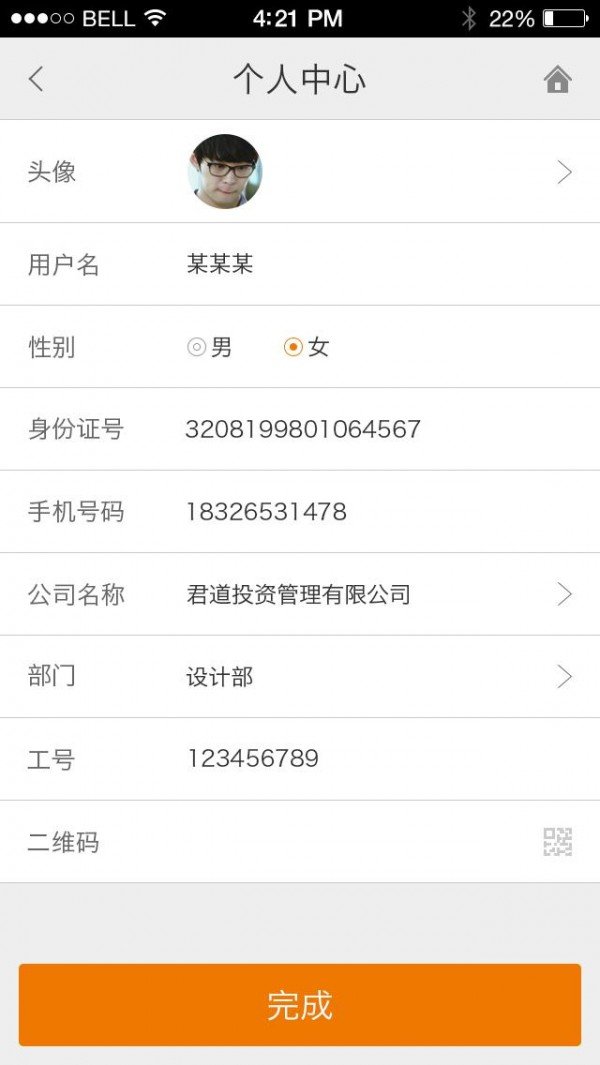The width and height of the screenshot is (600, 1065).
Task: Go back using the top-left arrow
Action: point(36,79)
